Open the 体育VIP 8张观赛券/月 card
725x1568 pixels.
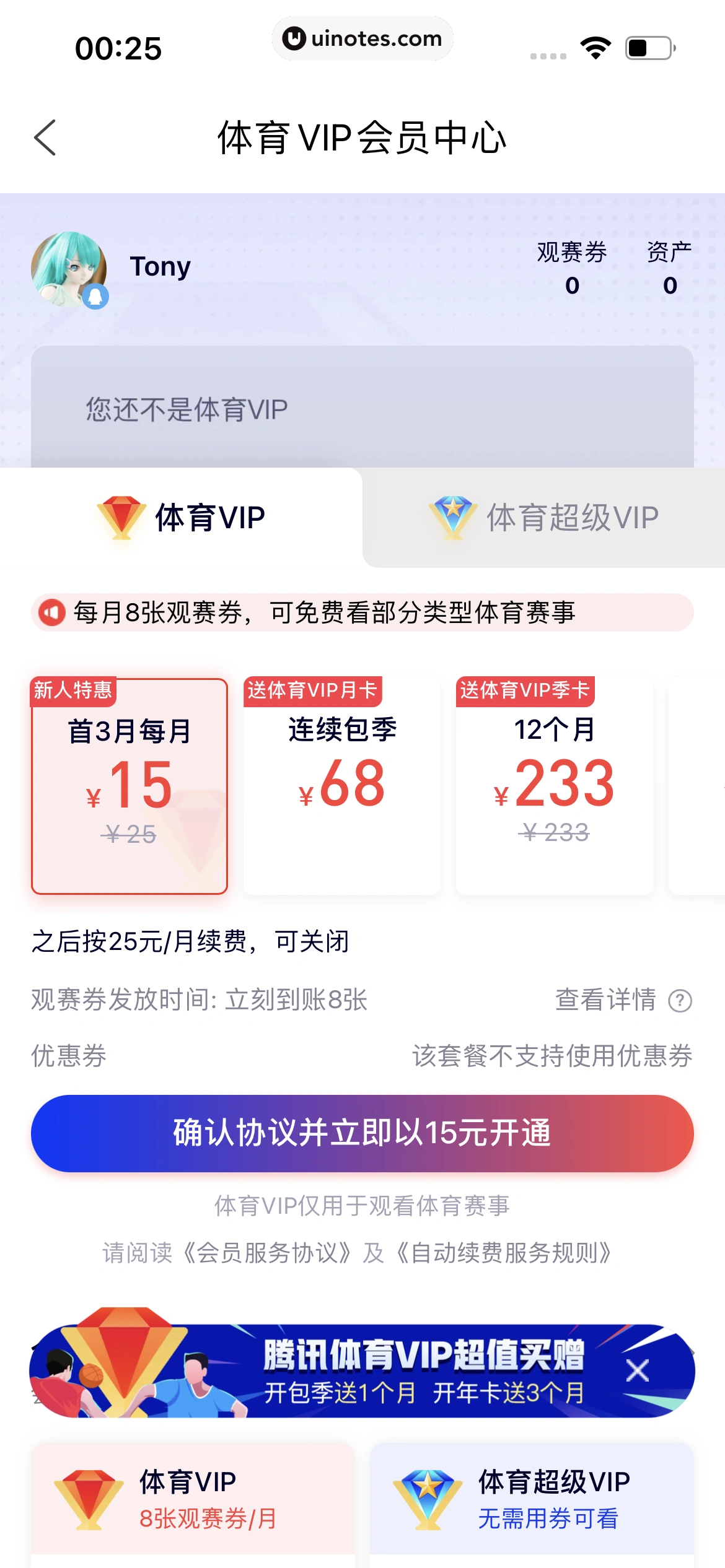[x=193, y=1499]
